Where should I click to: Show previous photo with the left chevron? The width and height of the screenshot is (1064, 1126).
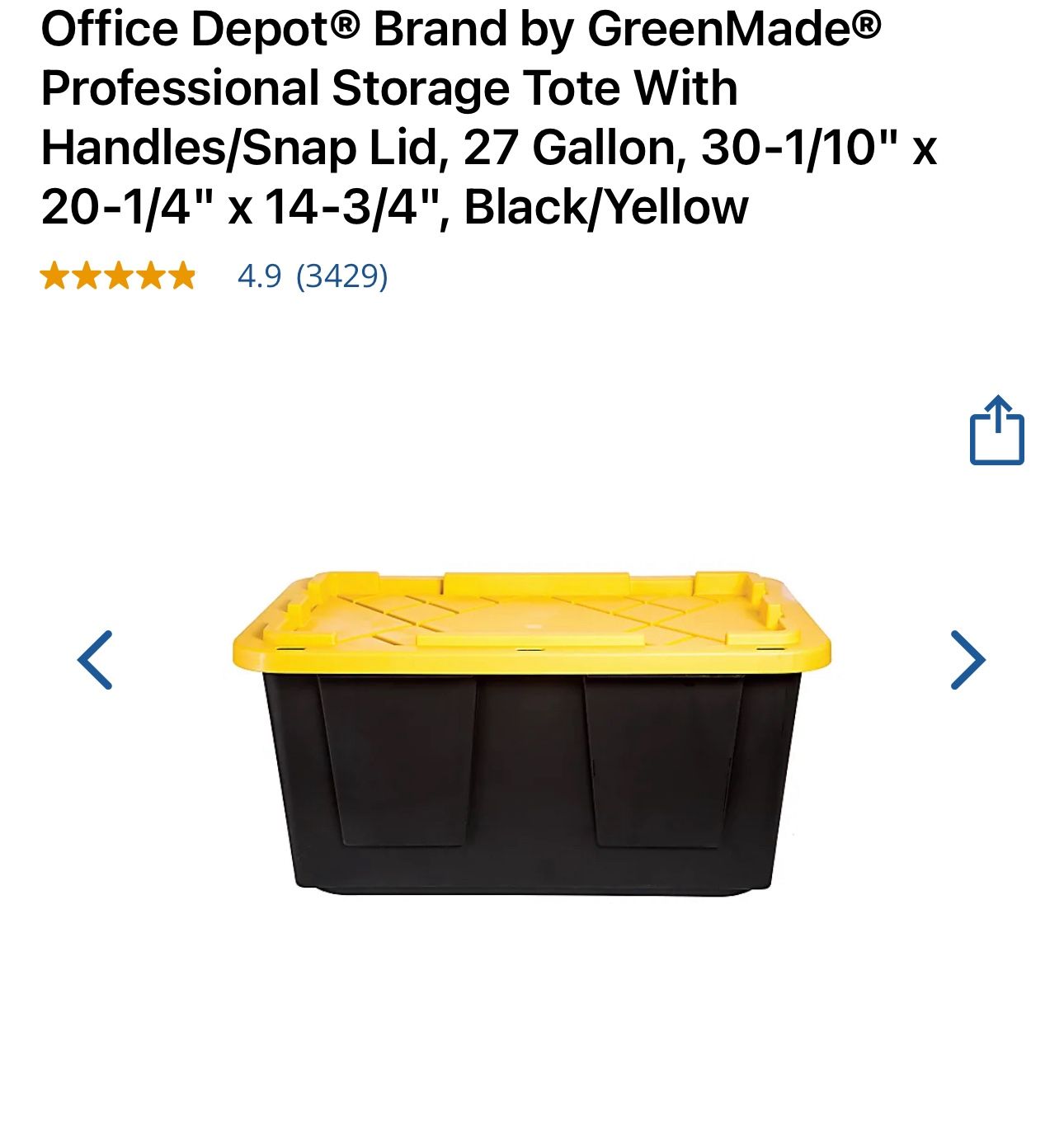pos(93,658)
